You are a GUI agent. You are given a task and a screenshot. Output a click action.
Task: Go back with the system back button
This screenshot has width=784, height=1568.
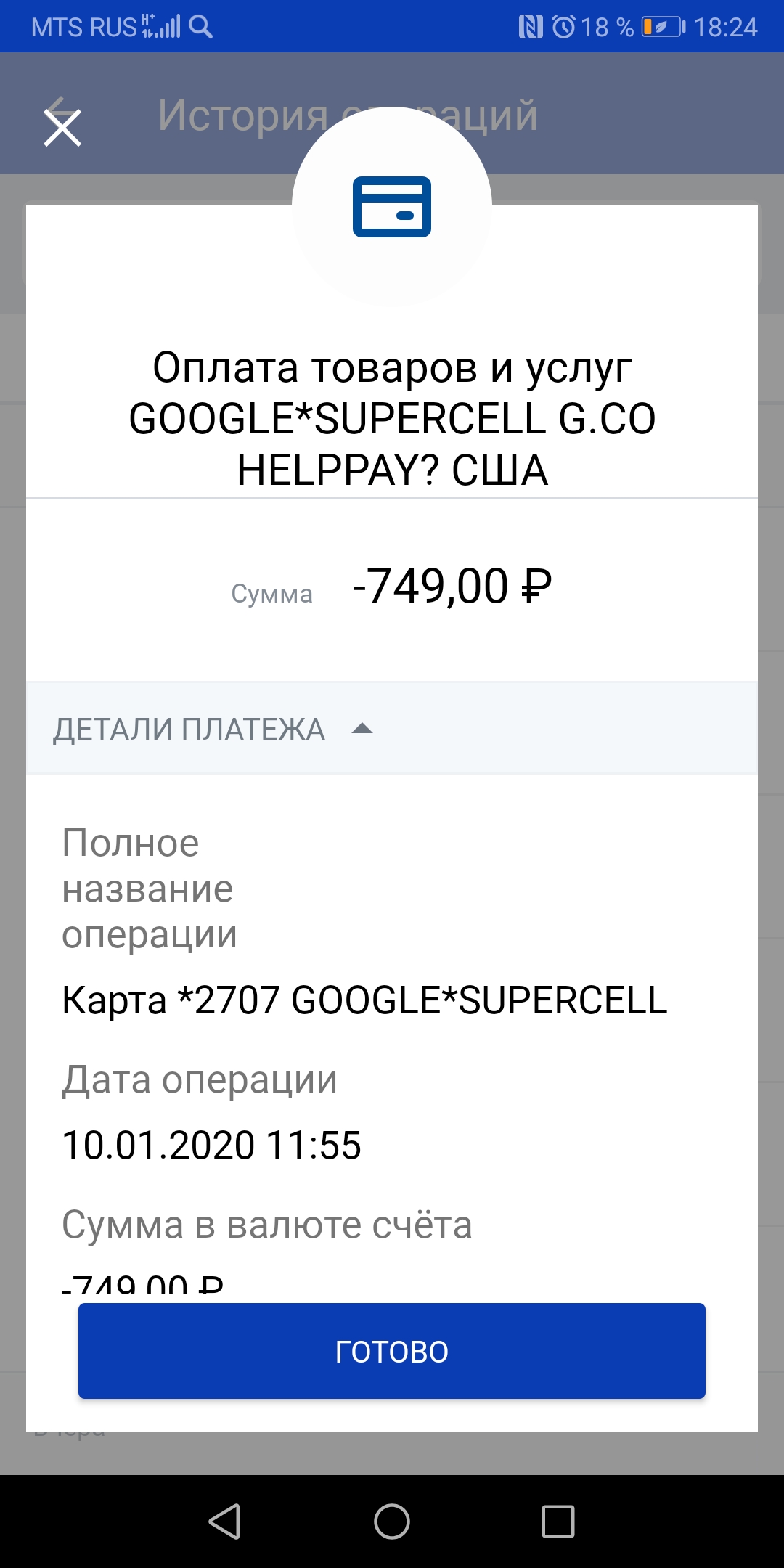[x=224, y=1521]
